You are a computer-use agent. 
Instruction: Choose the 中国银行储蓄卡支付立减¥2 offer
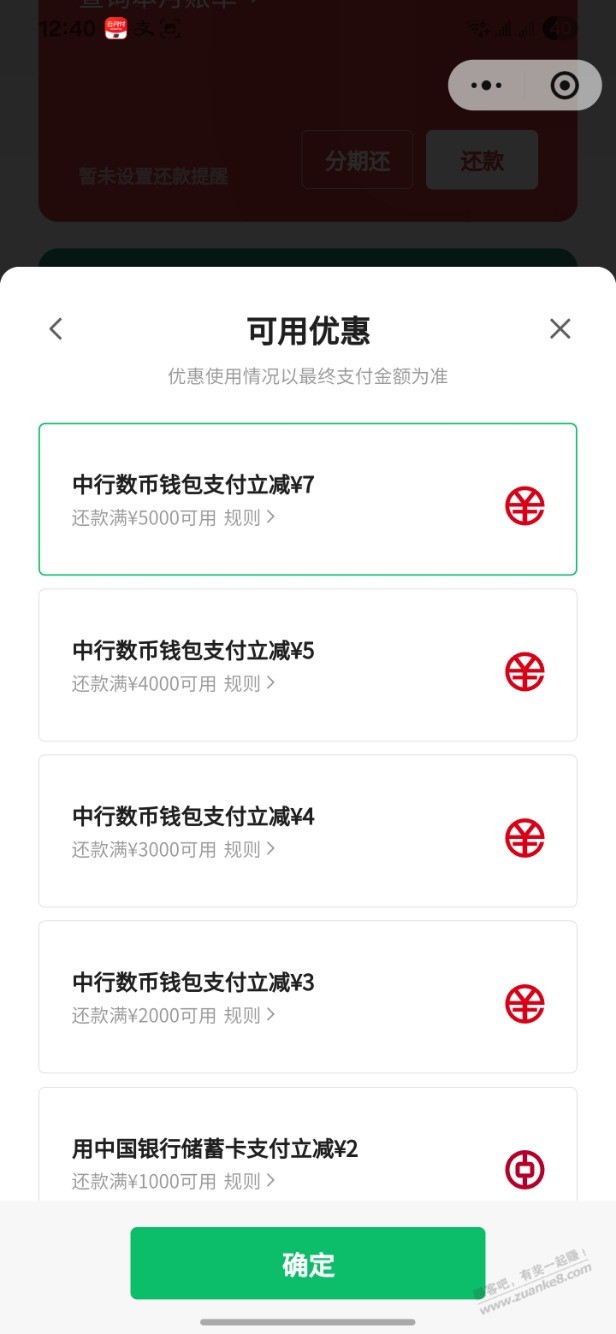[x=307, y=1150]
